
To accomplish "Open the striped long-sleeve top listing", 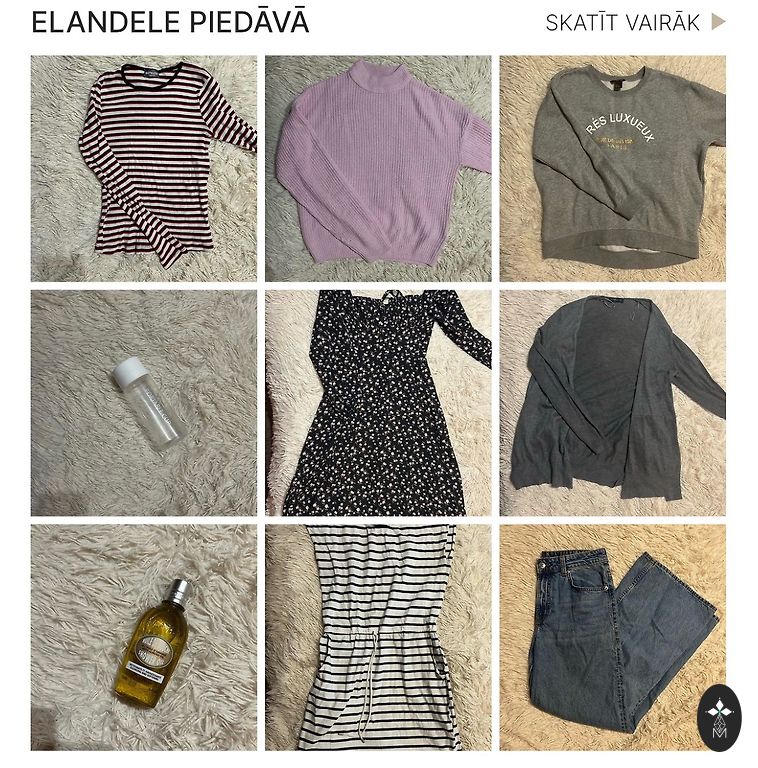I will click(143, 168).
